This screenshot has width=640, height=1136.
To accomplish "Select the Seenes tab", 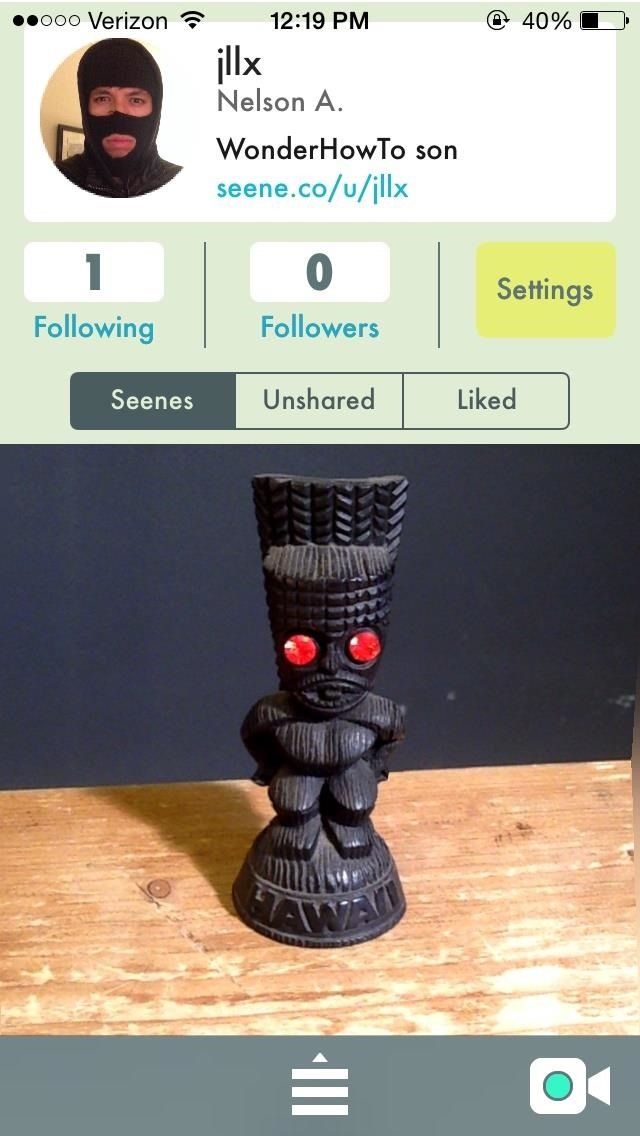I will point(153,400).
